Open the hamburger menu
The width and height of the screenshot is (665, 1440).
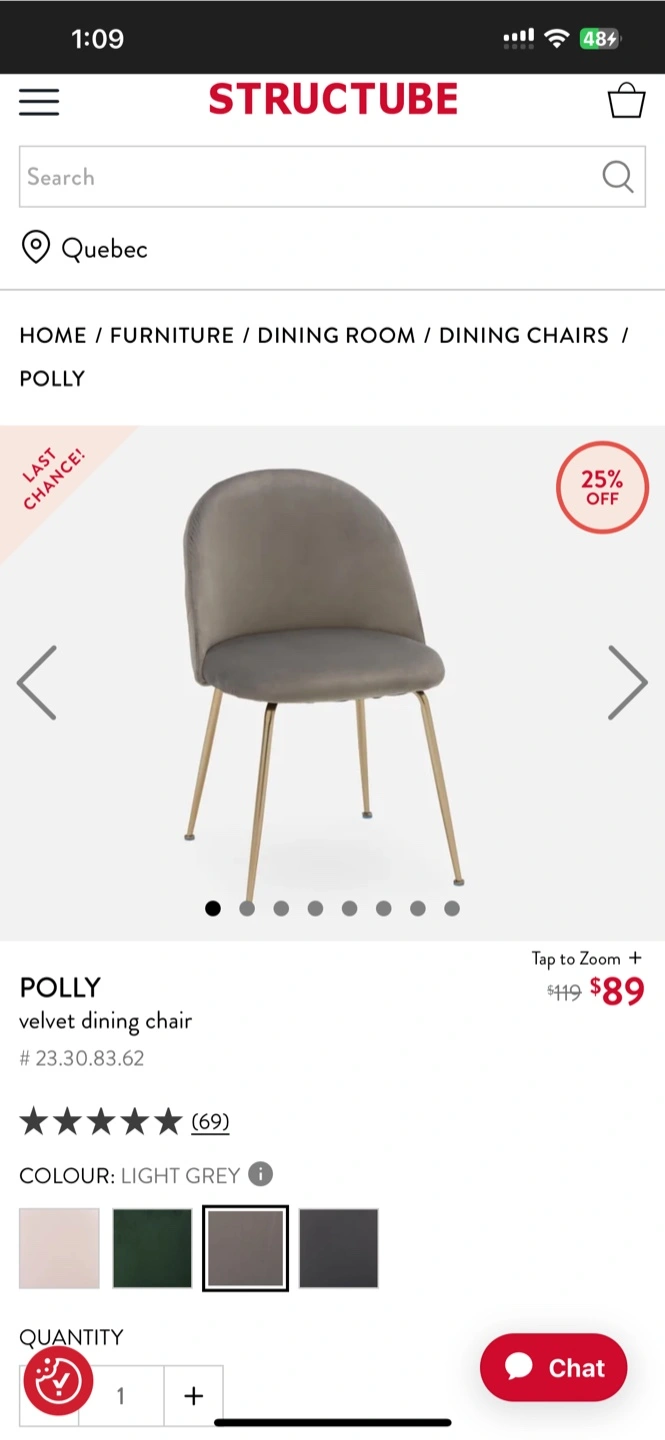click(39, 102)
